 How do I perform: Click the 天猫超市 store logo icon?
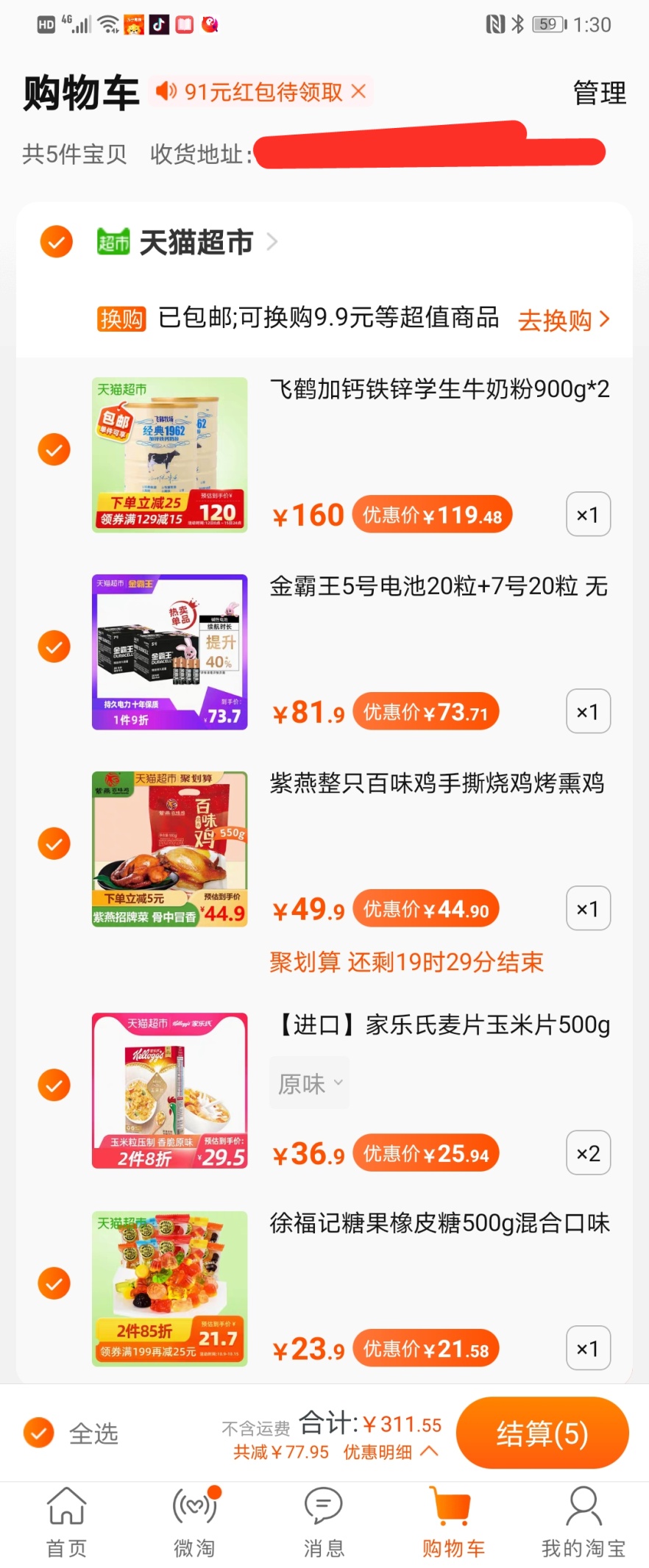click(x=112, y=241)
